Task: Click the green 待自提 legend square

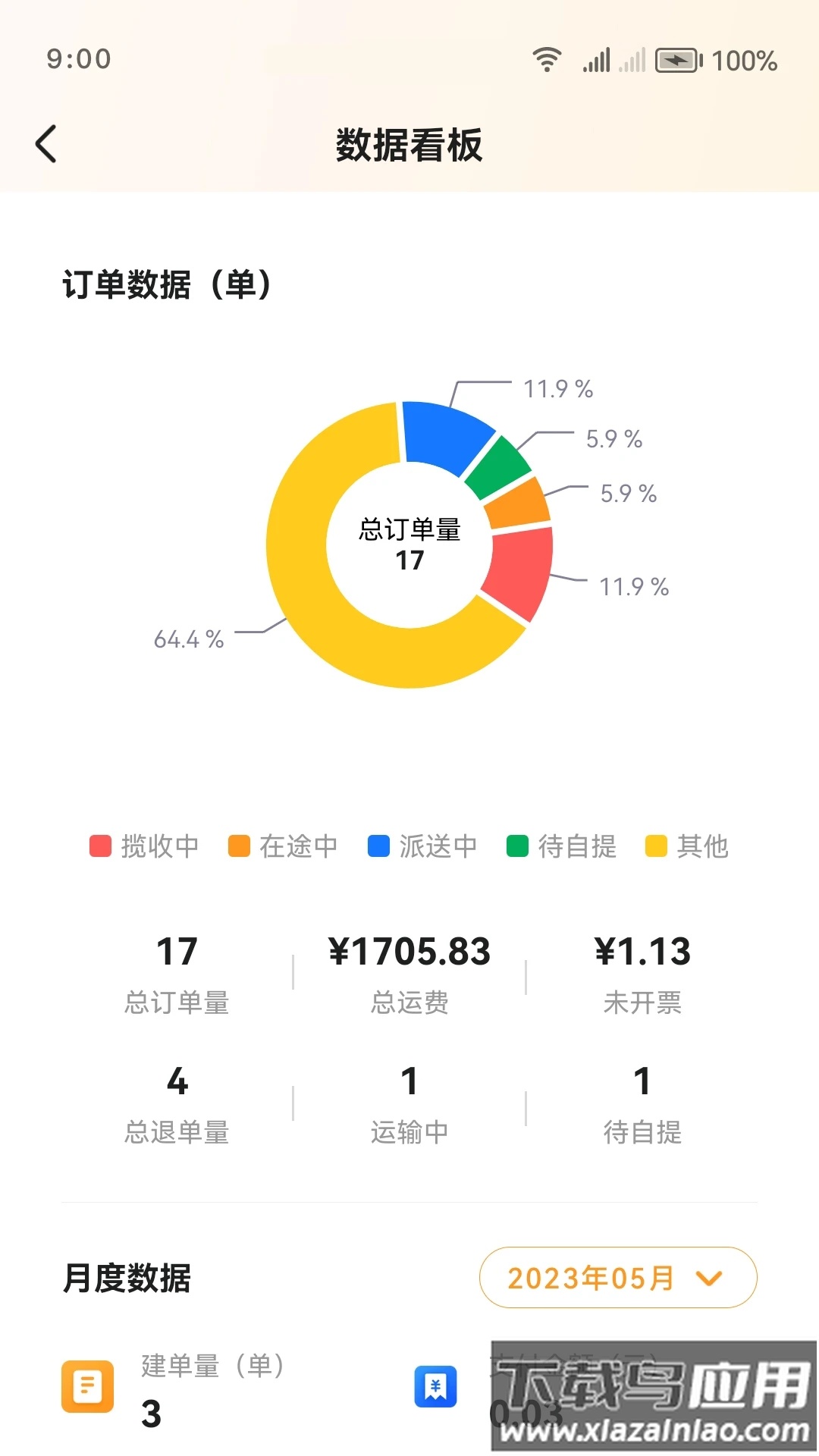Action: [x=515, y=846]
